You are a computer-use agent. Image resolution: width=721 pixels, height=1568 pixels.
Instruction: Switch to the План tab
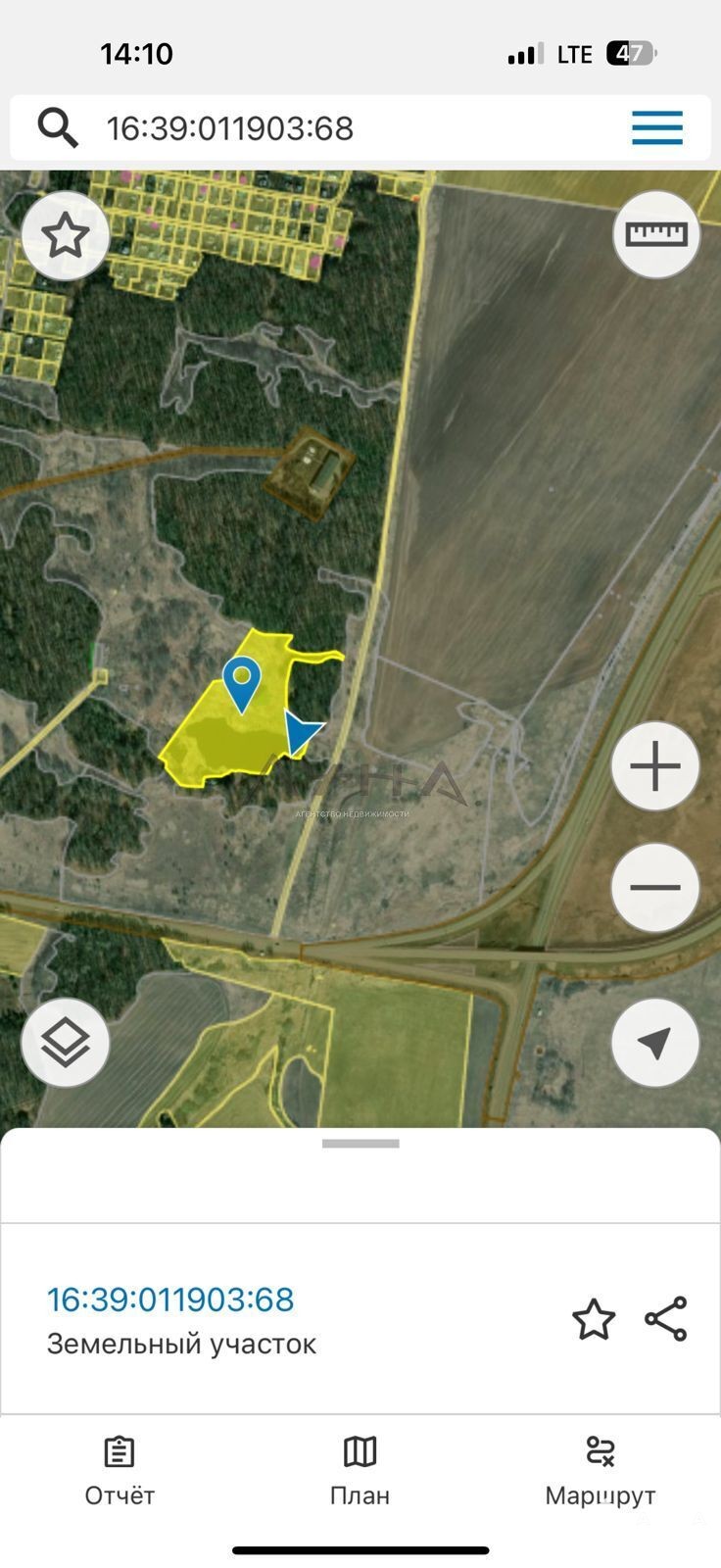(x=360, y=1472)
